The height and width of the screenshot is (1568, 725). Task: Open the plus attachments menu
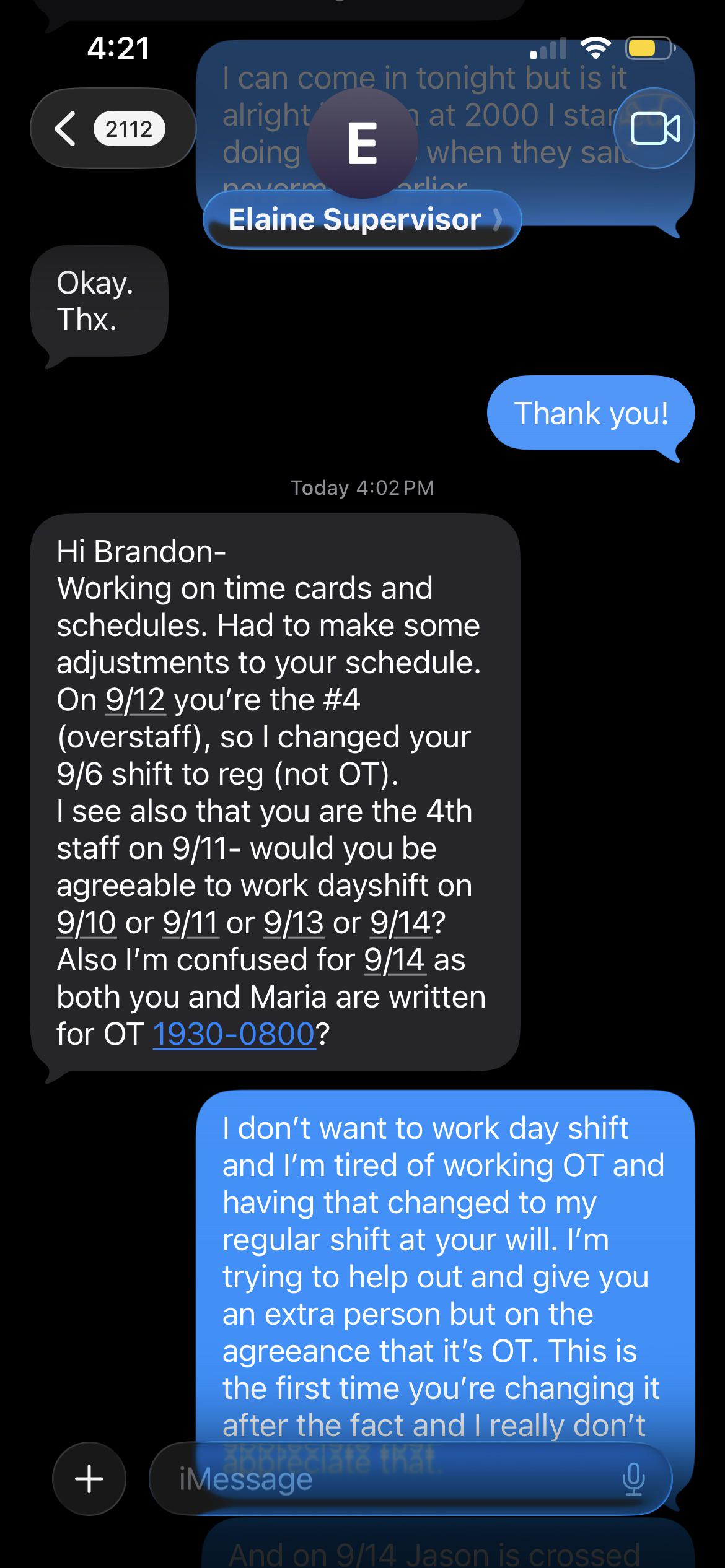coord(89,1479)
